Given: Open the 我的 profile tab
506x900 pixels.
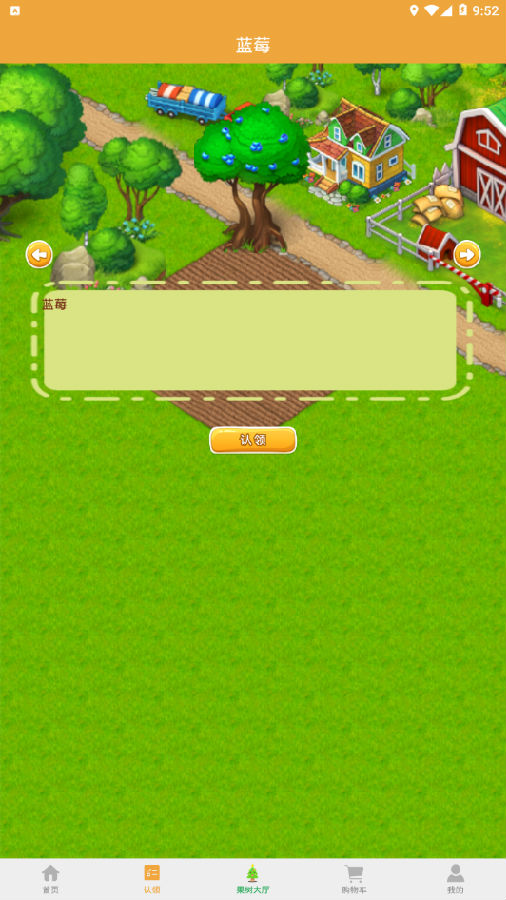Looking at the screenshot, I should point(455,879).
